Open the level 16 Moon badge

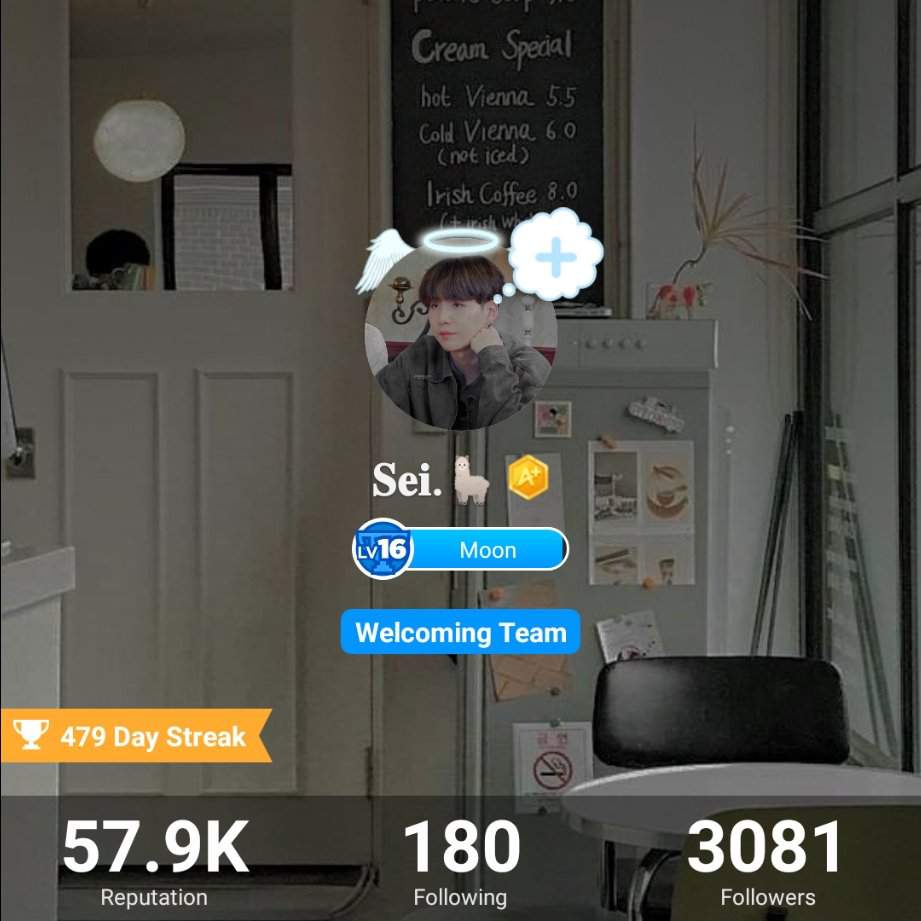461,549
